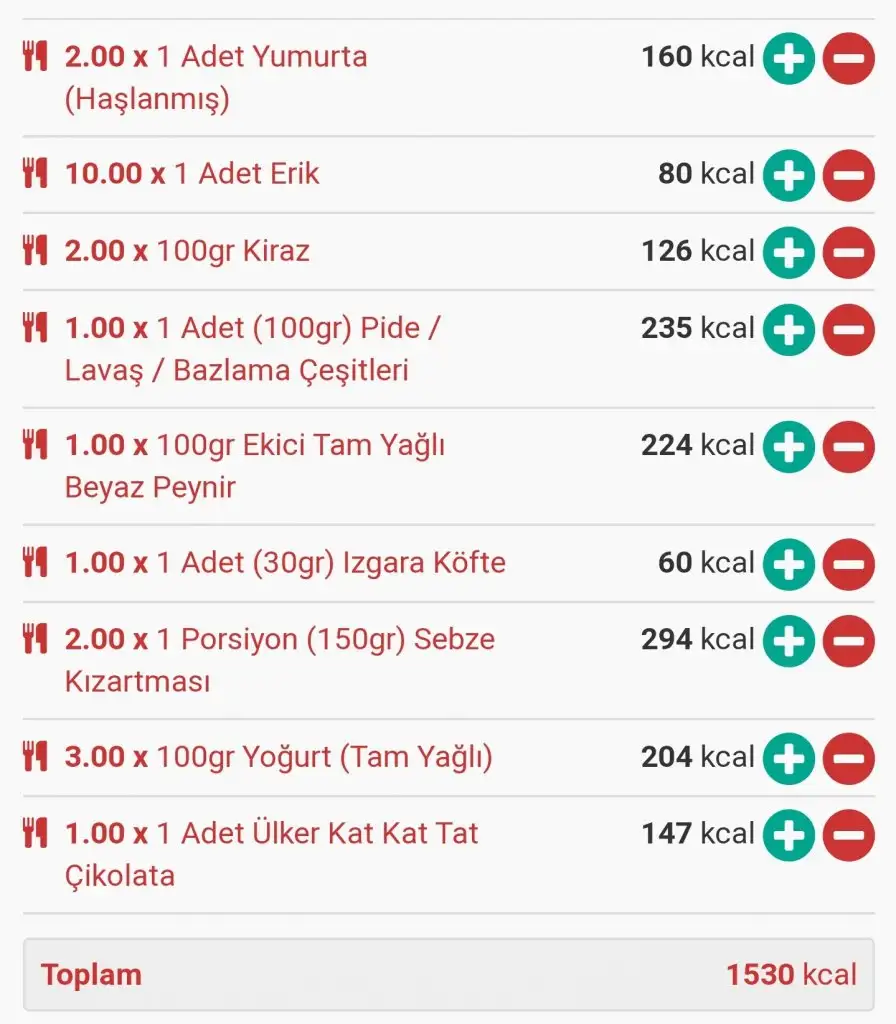The height and width of the screenshot is (1024, 896).
Task: Remove a Sebze Kızartması portion
Action: coord(848,641)
